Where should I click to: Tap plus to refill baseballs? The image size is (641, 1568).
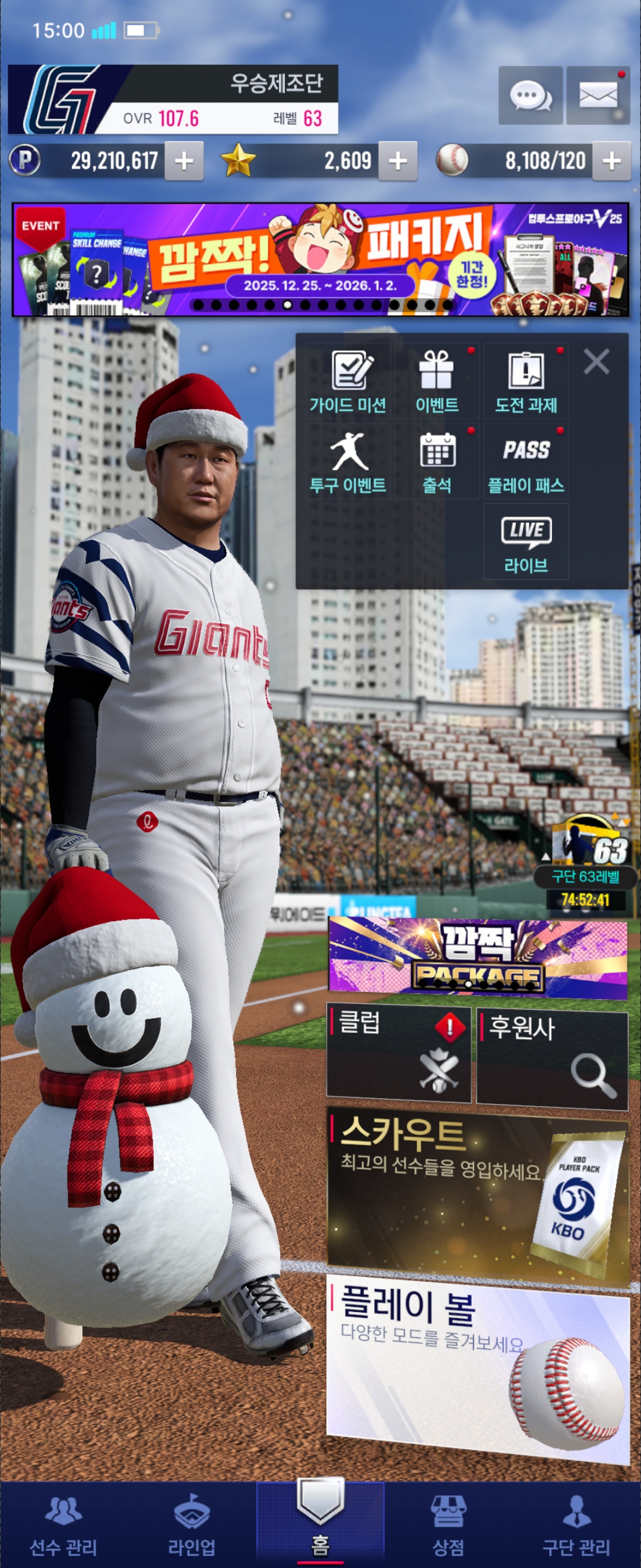click(611, 162)
